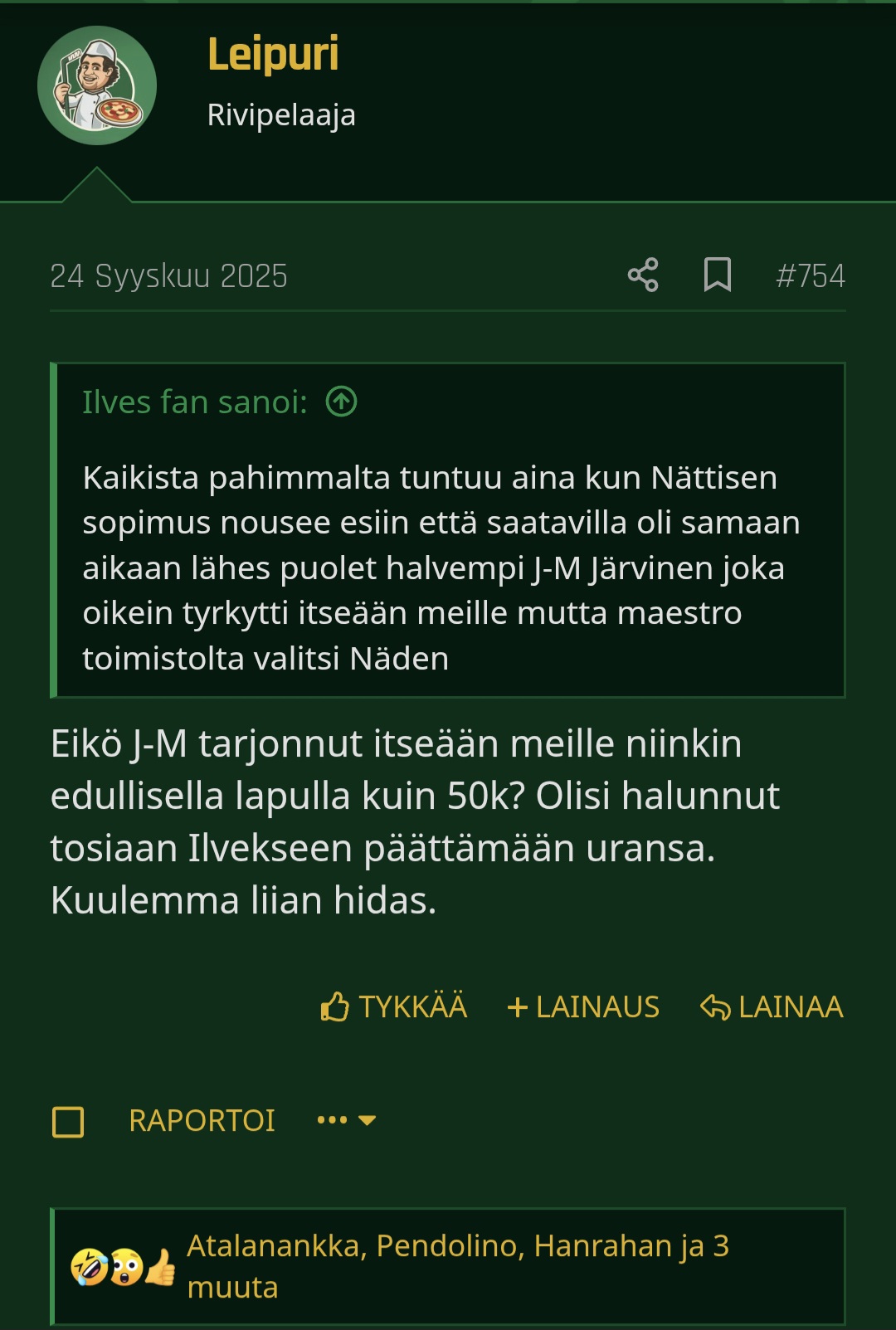Open the post date 24 Syyskuu 2025
This screenshot has height=1330, width=896.
pos(168,276)
